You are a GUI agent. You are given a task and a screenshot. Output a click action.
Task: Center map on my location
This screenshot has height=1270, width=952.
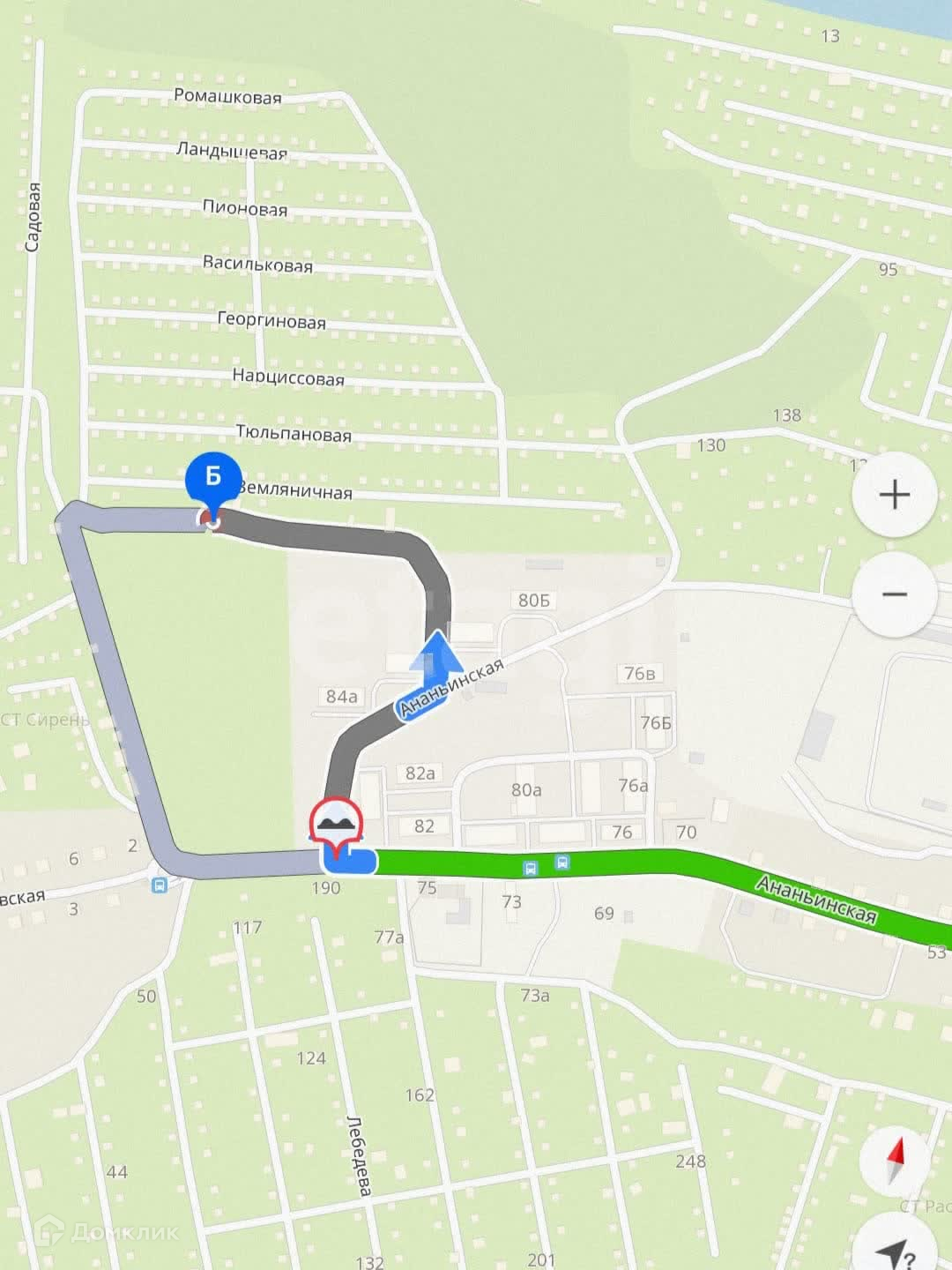(x=897, y=1249)
